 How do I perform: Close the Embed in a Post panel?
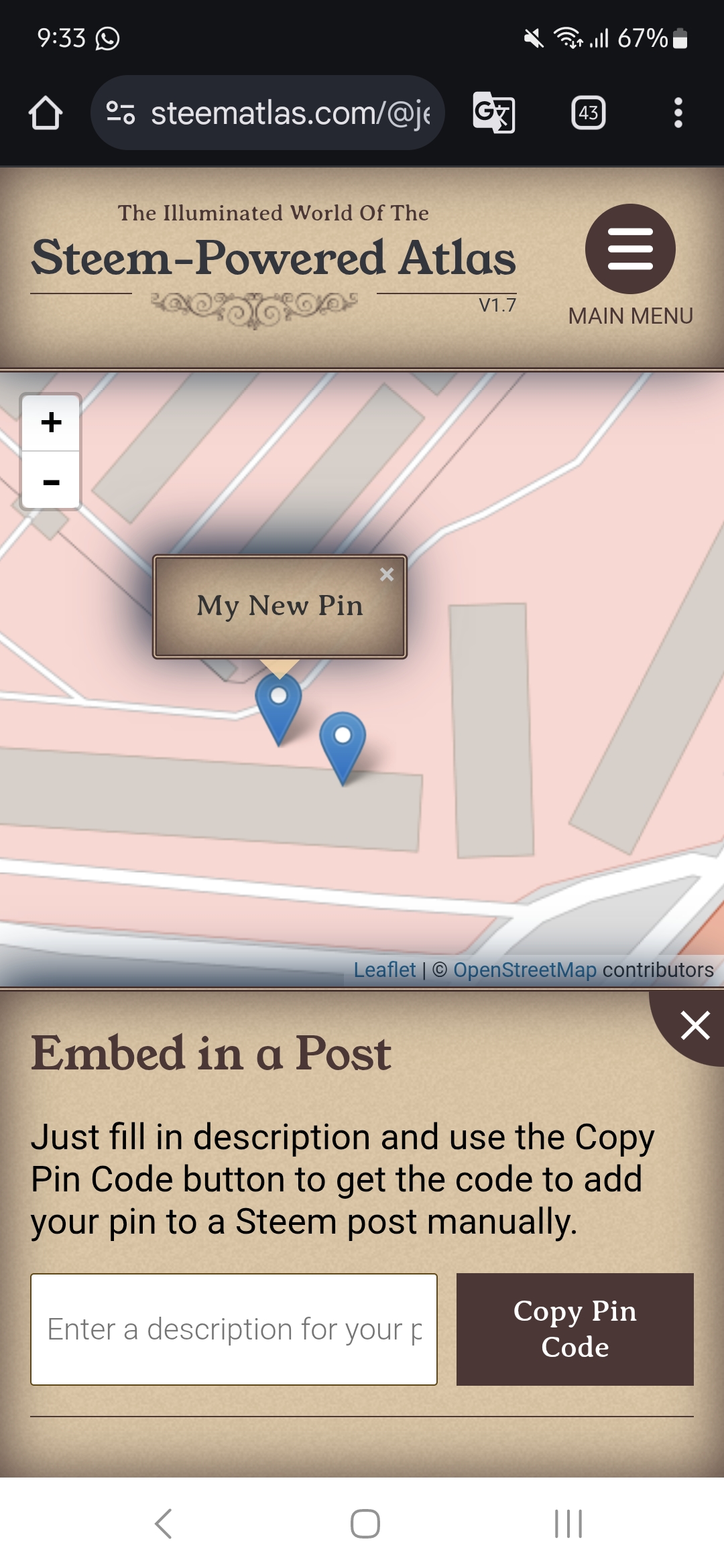click(695, 1025)
